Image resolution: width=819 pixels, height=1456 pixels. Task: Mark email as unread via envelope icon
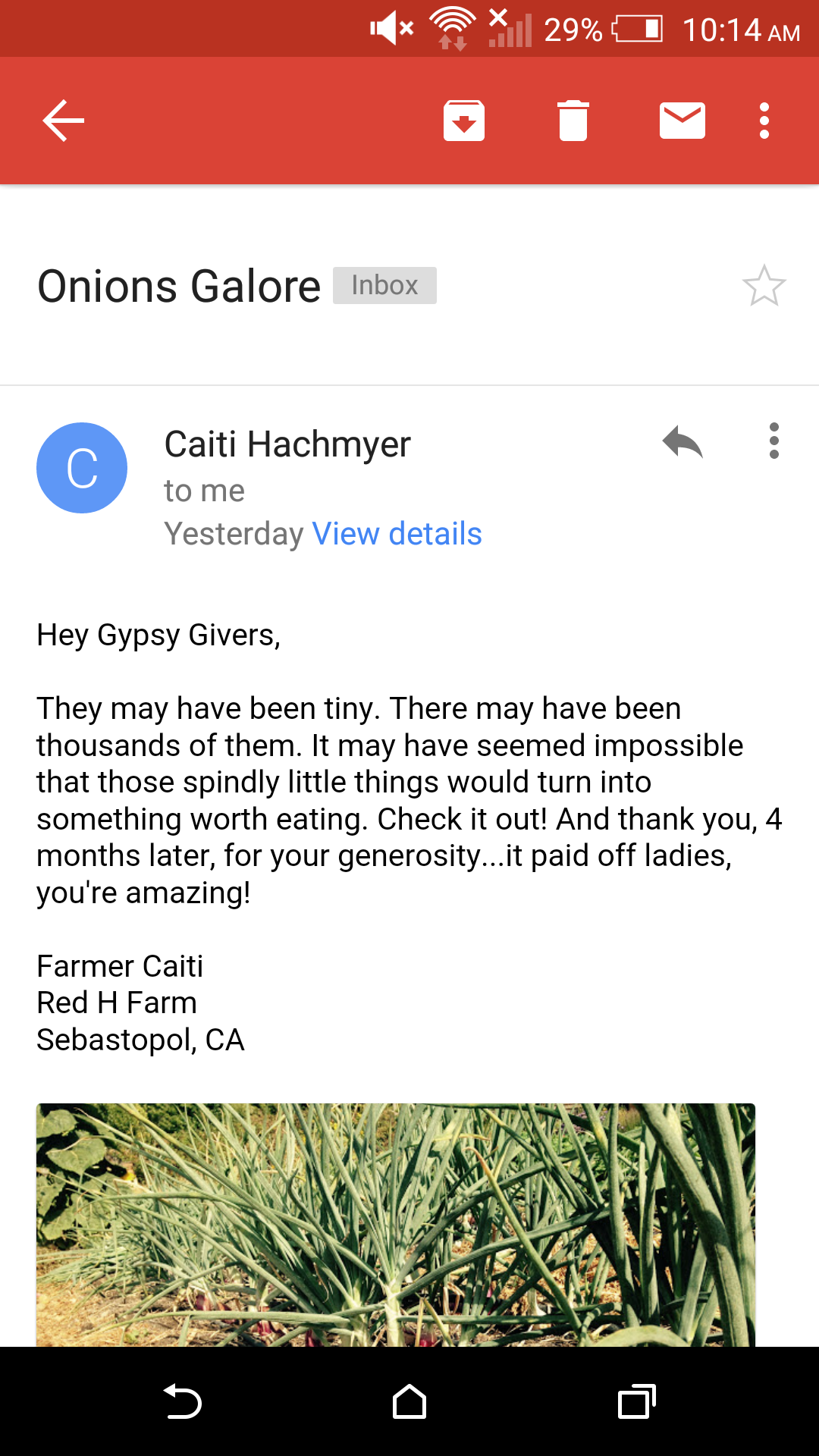click(x=682, y=121)
